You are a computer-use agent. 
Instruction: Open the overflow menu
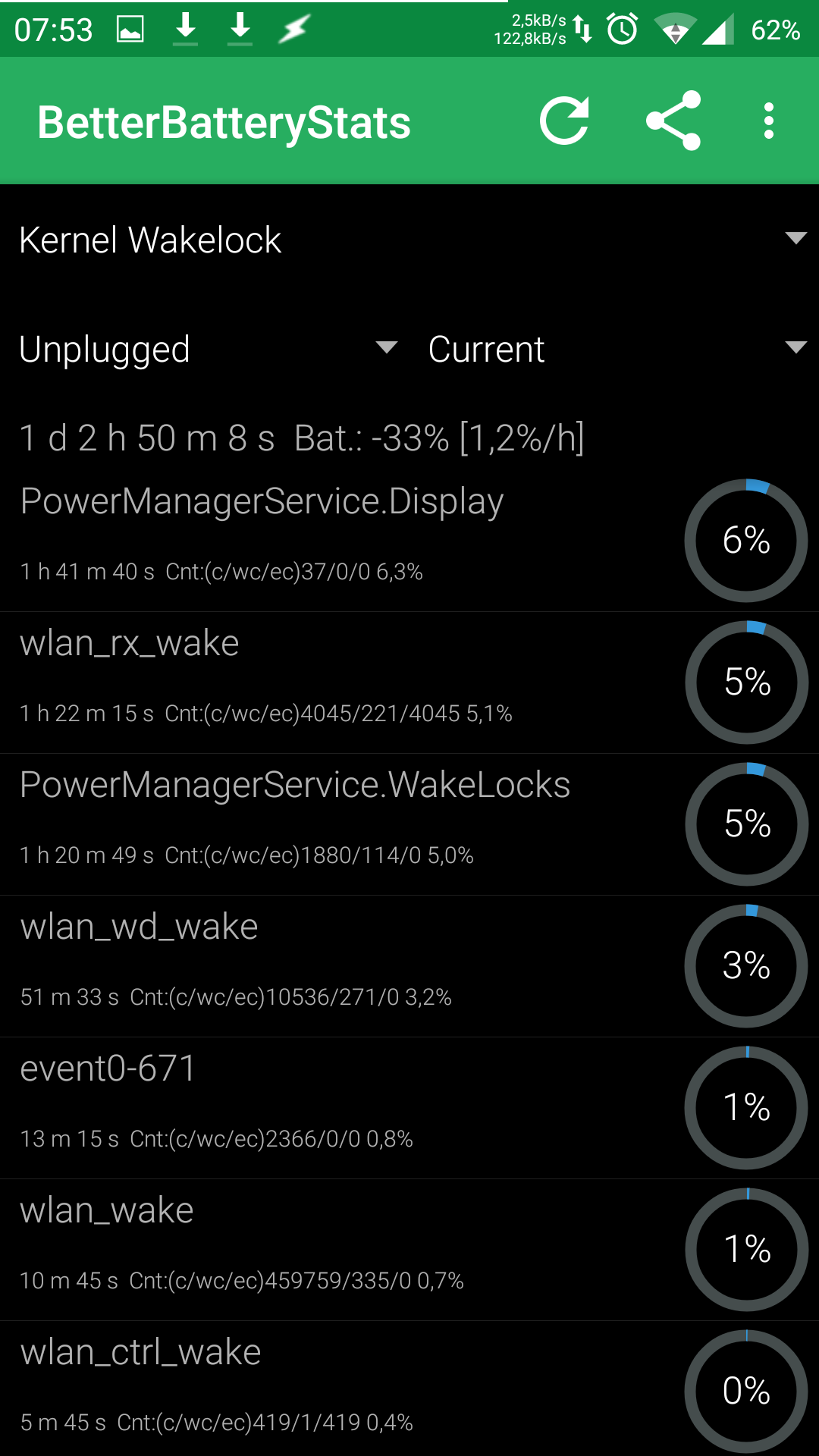(768, 121)
